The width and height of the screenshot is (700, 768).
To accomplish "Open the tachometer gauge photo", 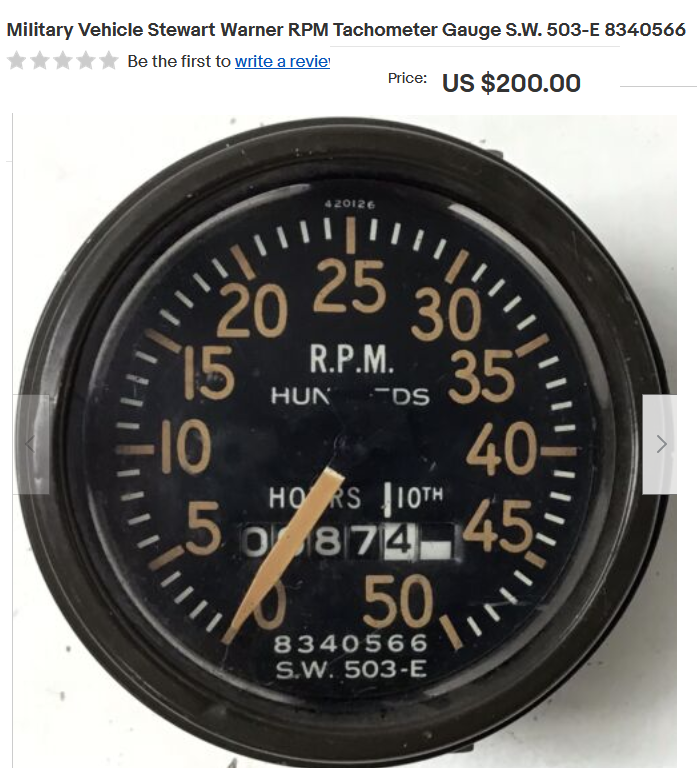I will point(345,440).
